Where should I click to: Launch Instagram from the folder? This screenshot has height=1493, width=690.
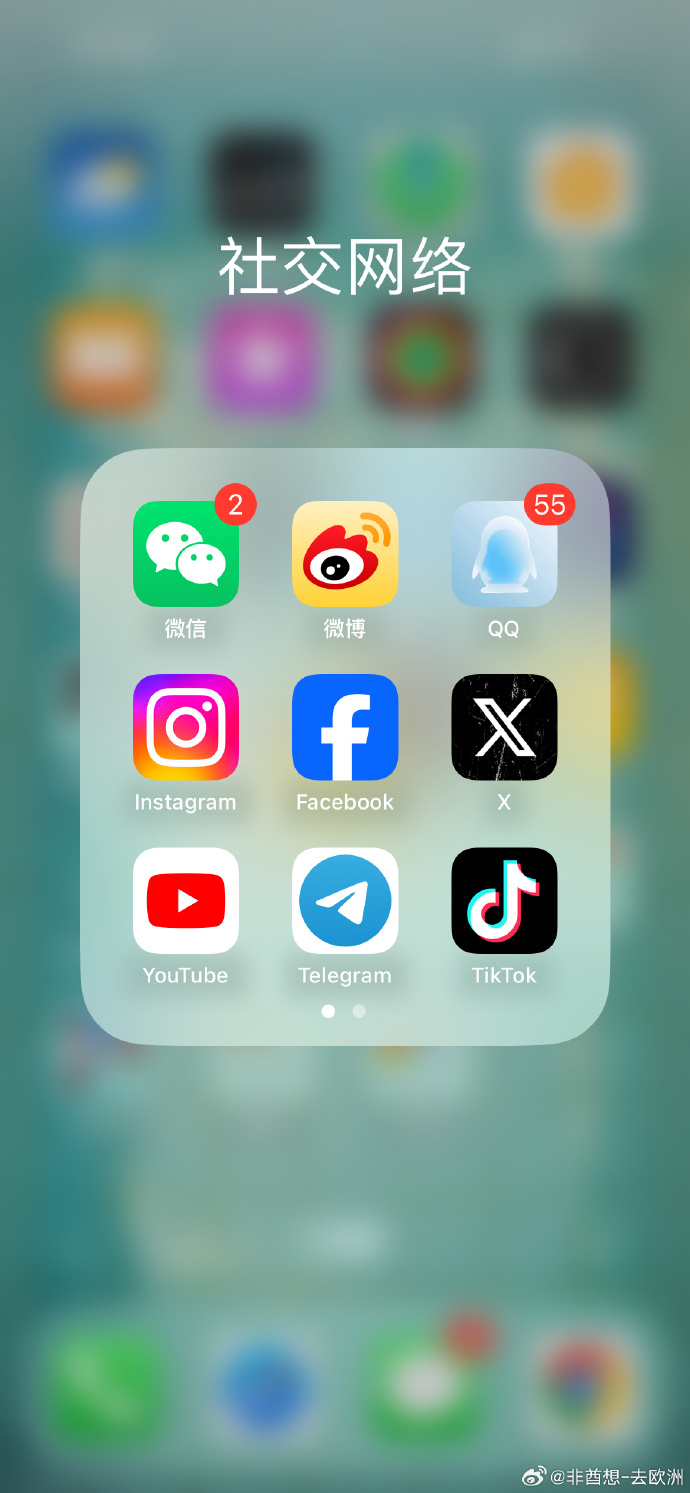point(186,727)
